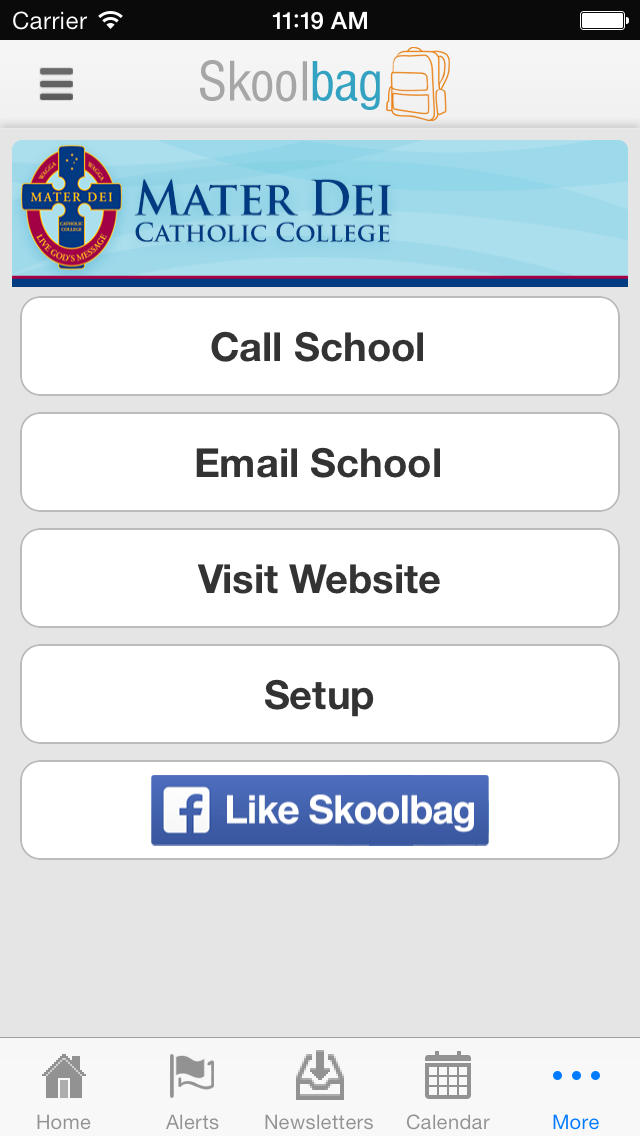The height and width of the screenshot is (1136, 640).
Task: Open the hamburger drawer menu
Action: [x=56, y=84]
